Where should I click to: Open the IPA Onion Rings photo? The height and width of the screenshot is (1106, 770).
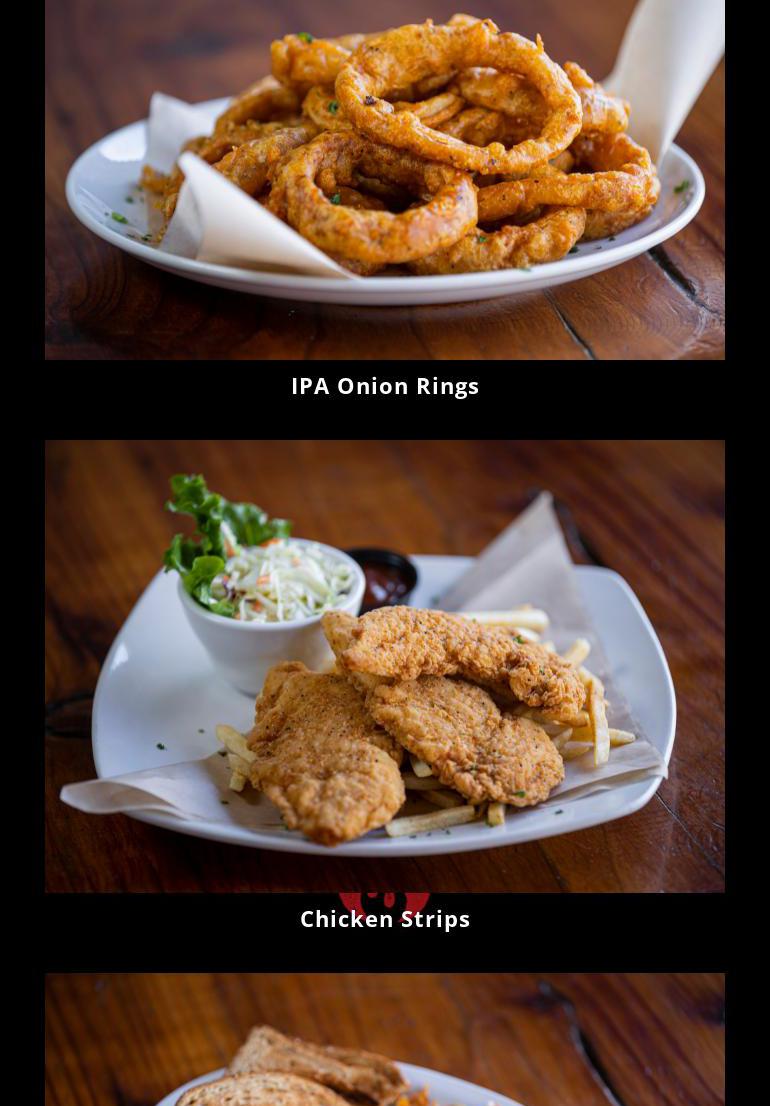[385, 180]
